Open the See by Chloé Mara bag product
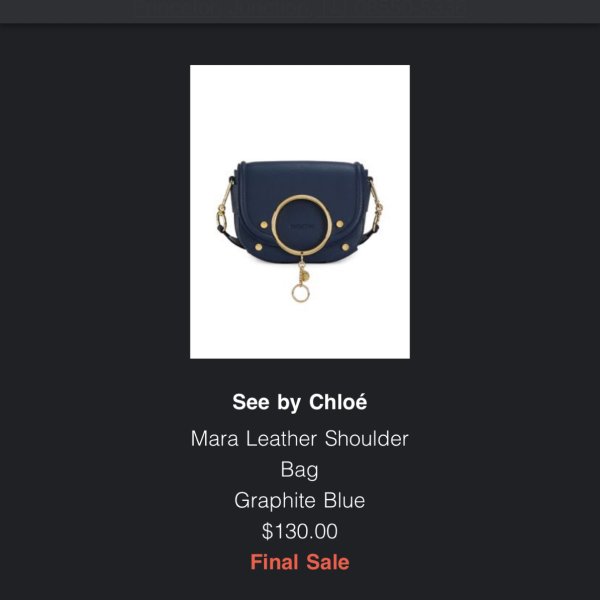Screen dimensions: 600x600 click(299, 212)
